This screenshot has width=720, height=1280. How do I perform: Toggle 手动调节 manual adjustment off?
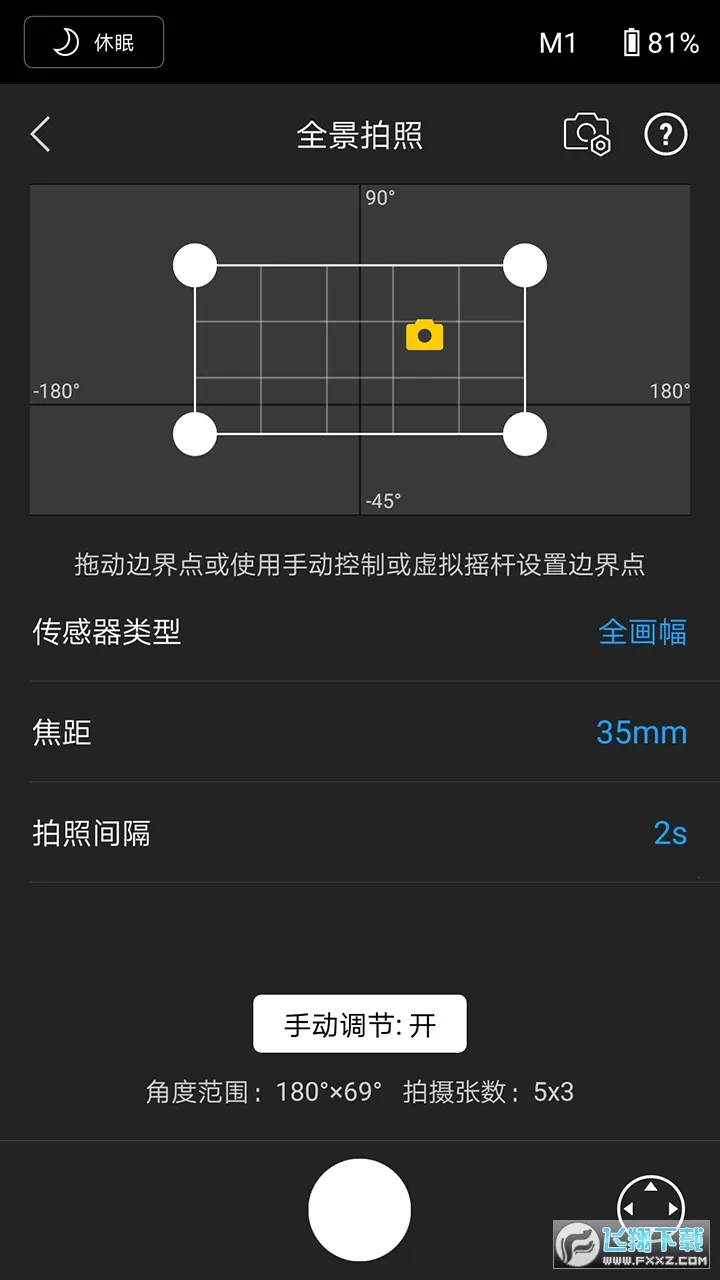coord(359,1023)
